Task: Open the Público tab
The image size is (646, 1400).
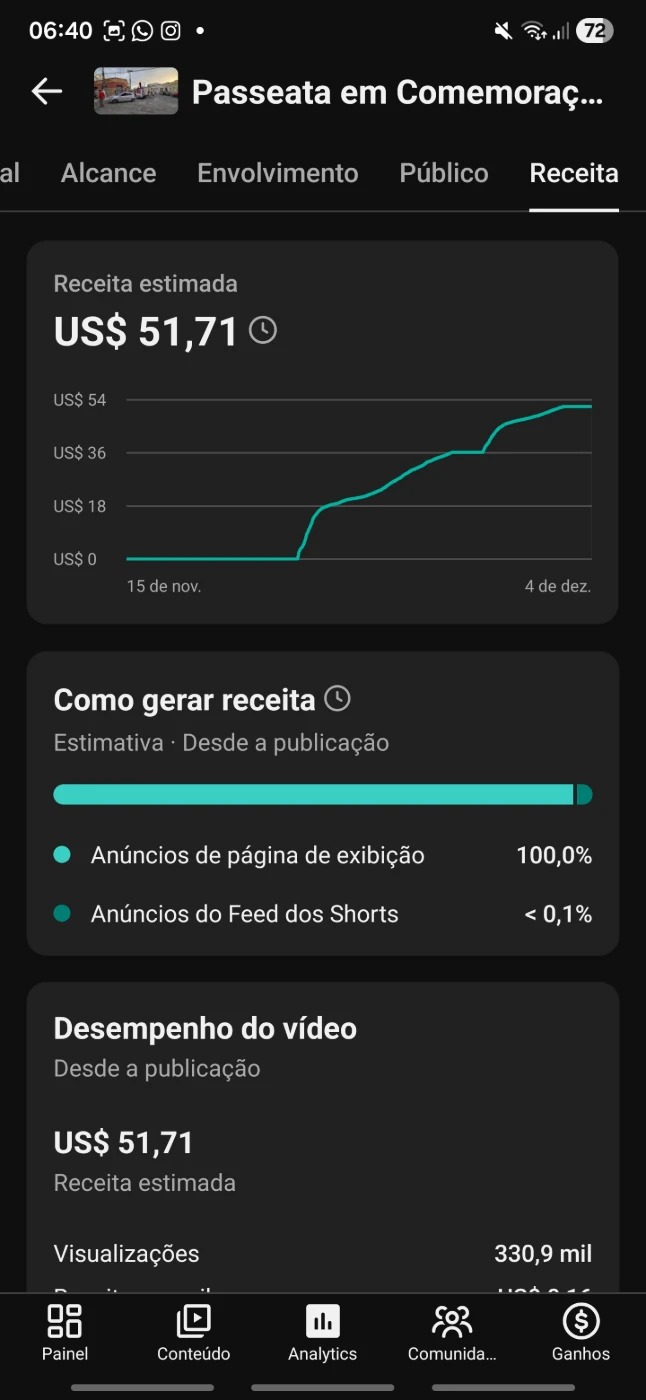Action: pos(444,173)
